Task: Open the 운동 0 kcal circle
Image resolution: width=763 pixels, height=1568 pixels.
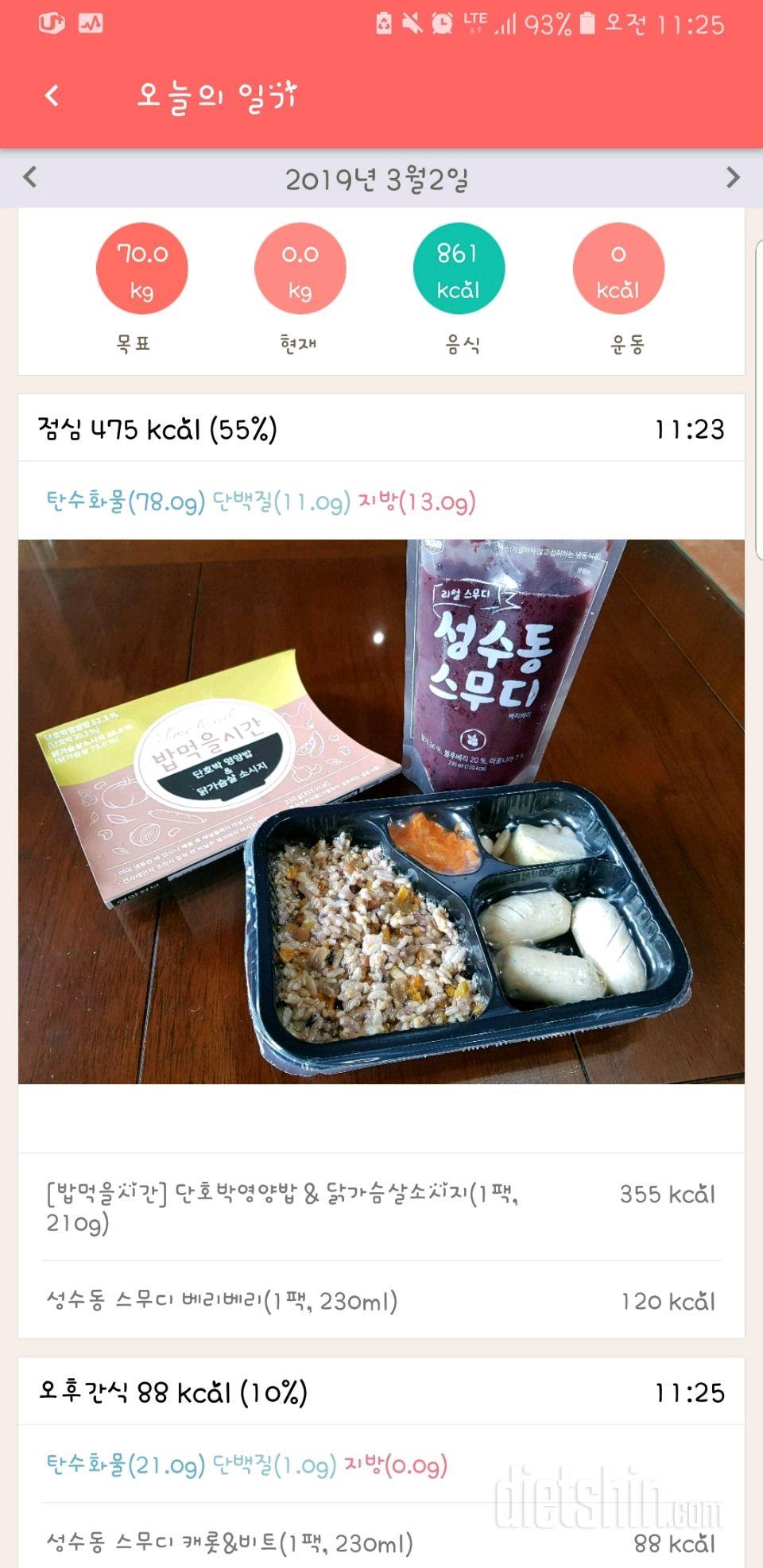Action: 618,269
